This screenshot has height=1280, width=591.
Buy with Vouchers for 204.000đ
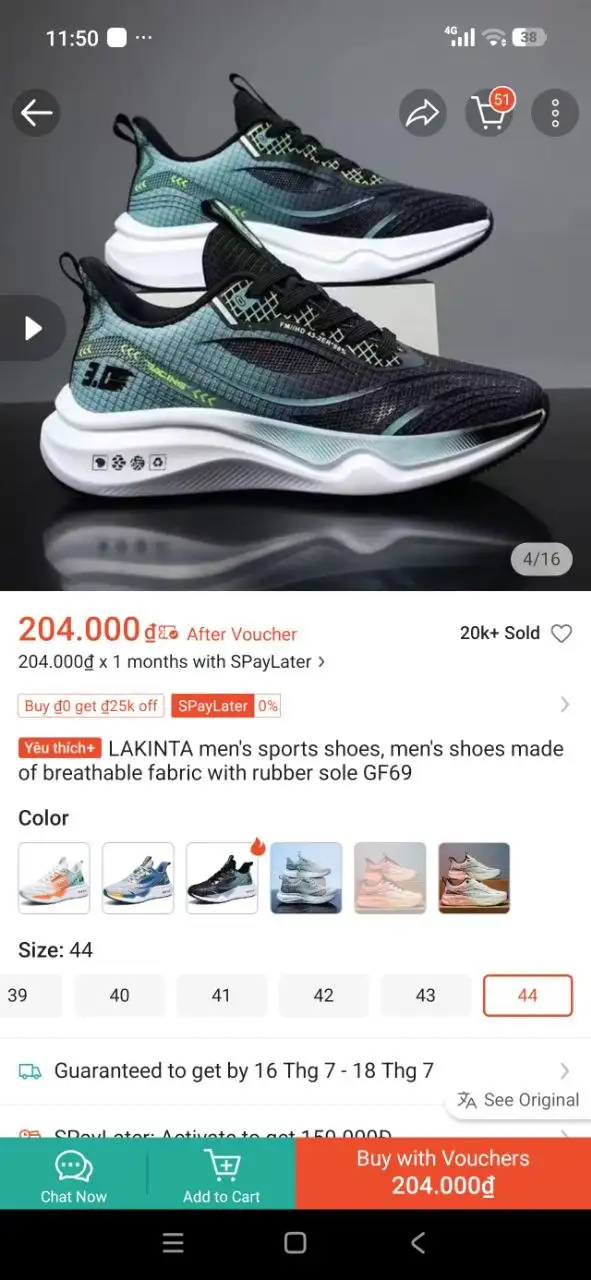pos(443,1174)
